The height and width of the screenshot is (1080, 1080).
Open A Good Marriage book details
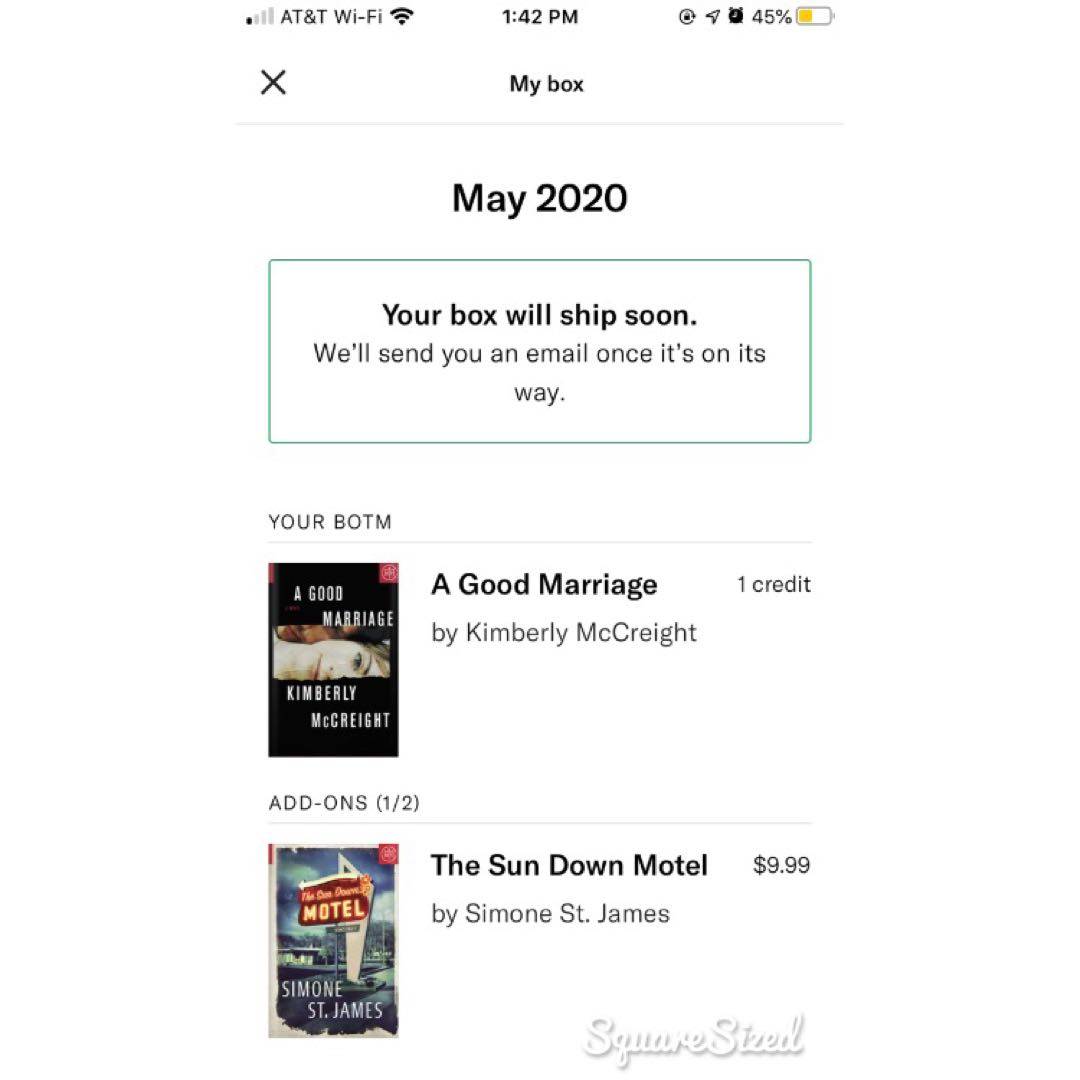[x=544, y=585]
